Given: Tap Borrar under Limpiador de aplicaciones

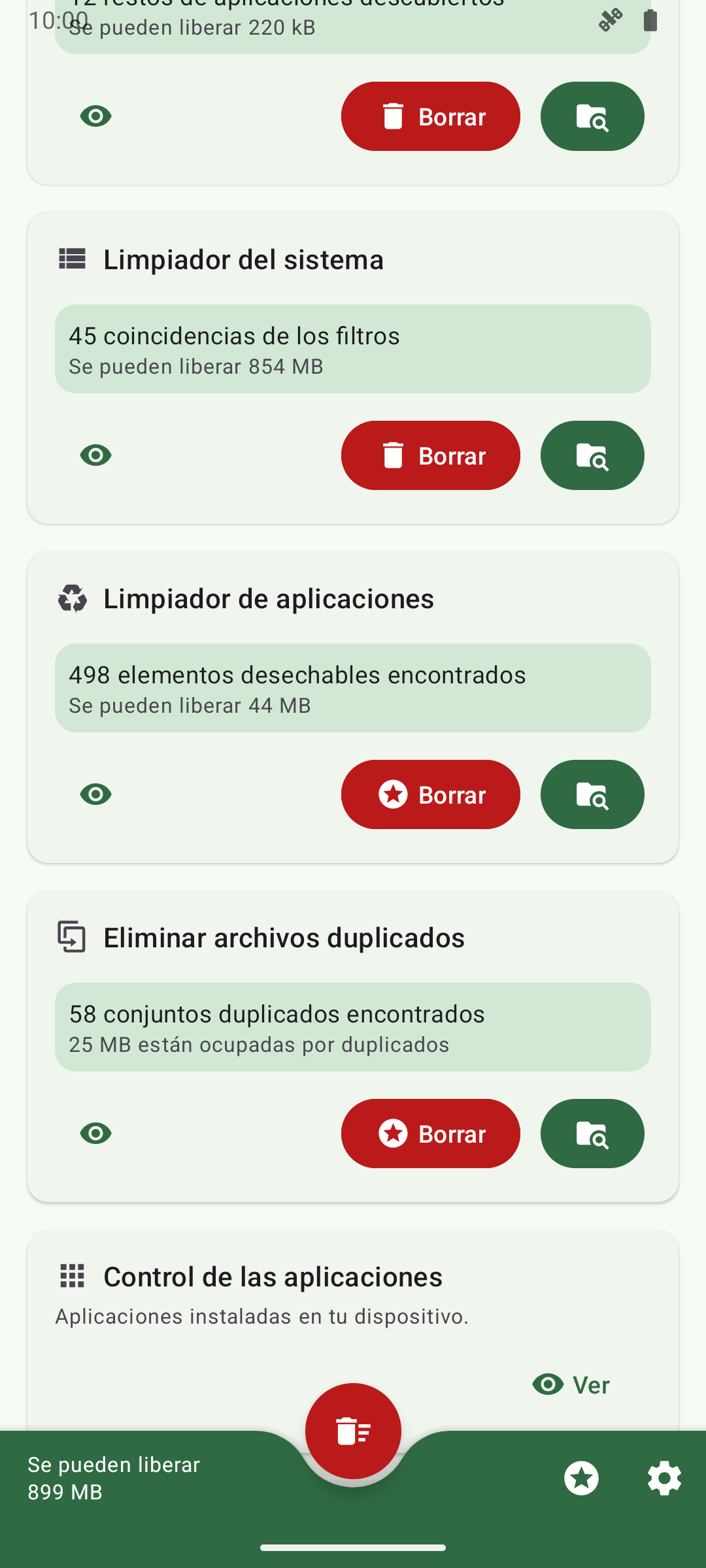Looking at the screenshot, I should 430,794.
